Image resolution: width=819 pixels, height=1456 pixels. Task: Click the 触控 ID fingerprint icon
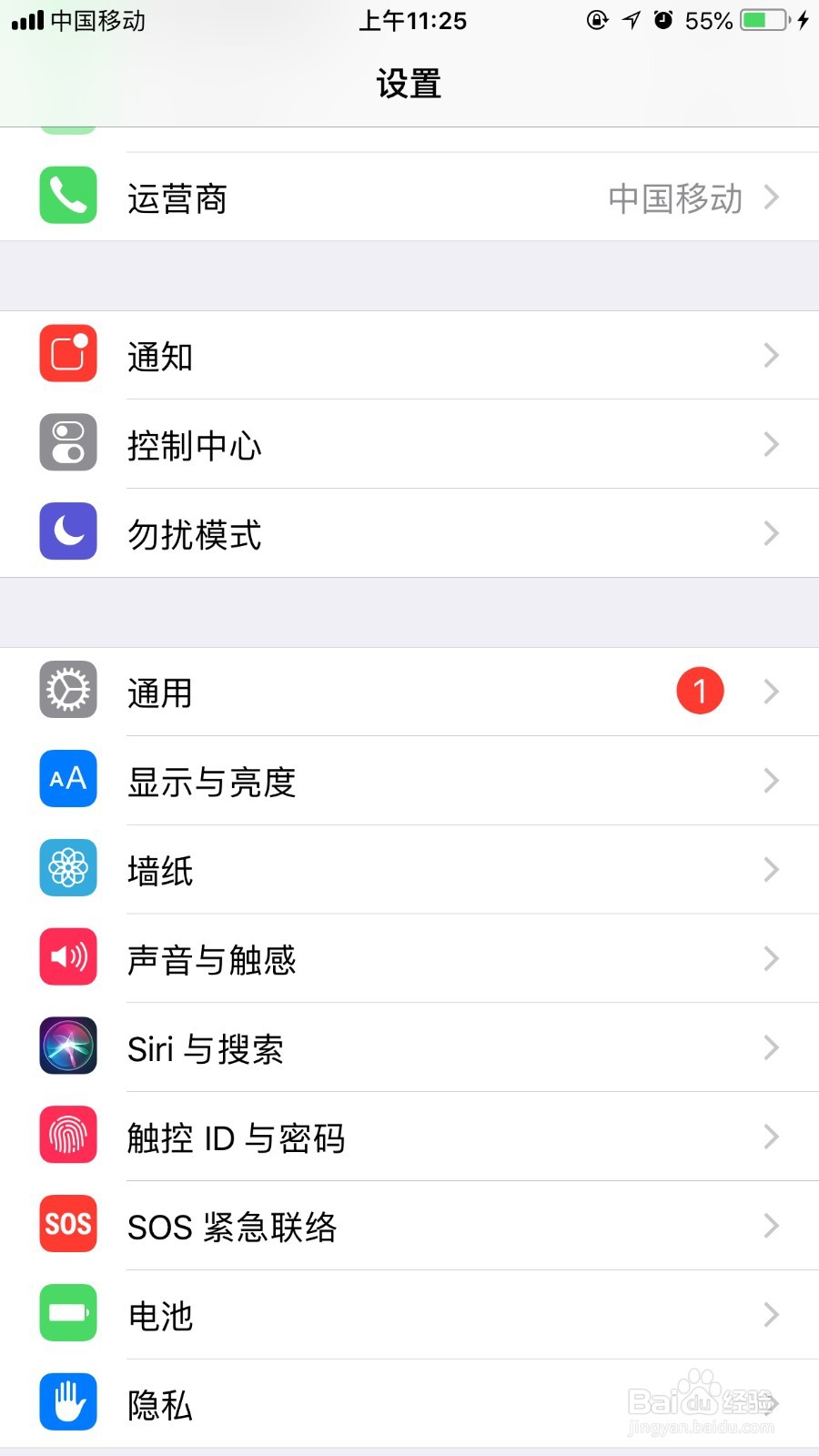[67, 1136]
